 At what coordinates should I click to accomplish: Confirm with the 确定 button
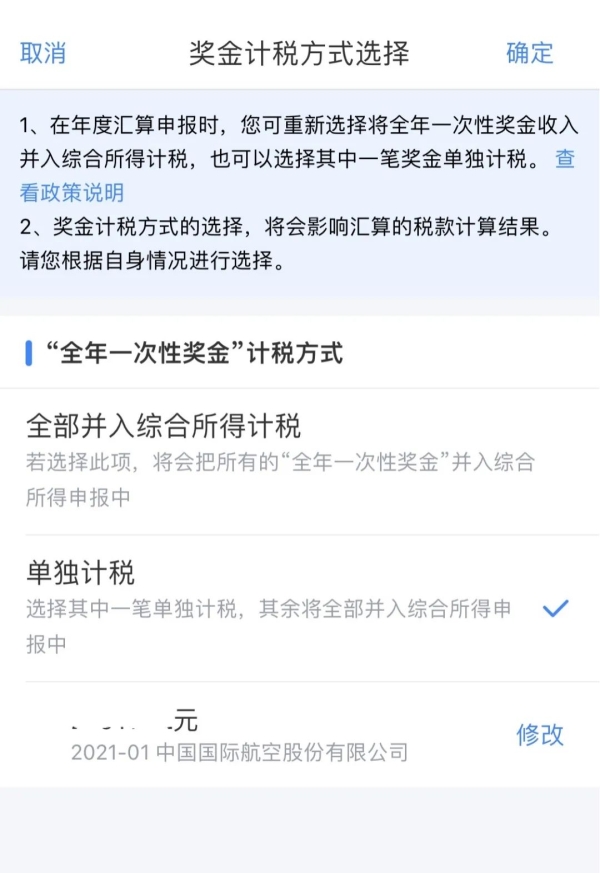tap(530, 53)
